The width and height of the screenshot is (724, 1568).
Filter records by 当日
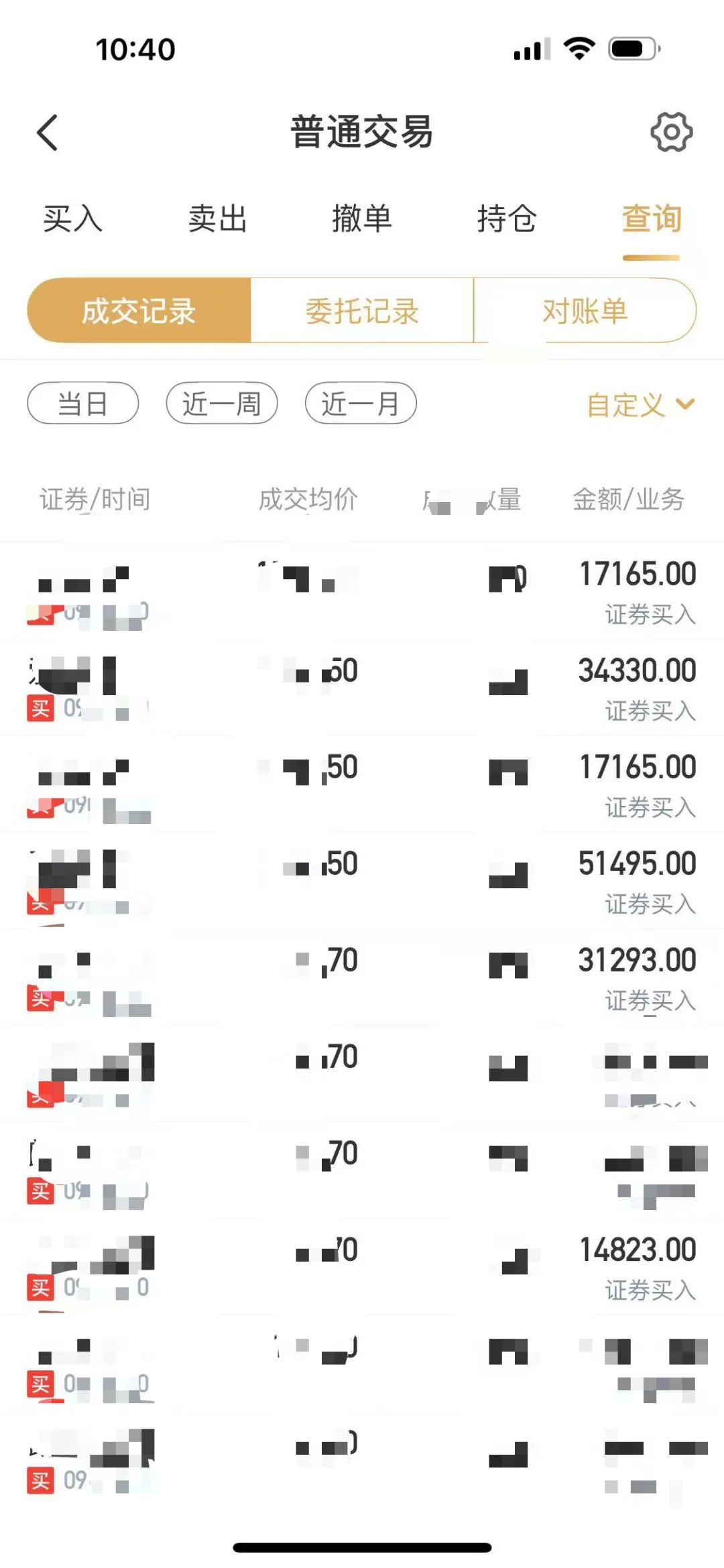(x=83, y=404)
